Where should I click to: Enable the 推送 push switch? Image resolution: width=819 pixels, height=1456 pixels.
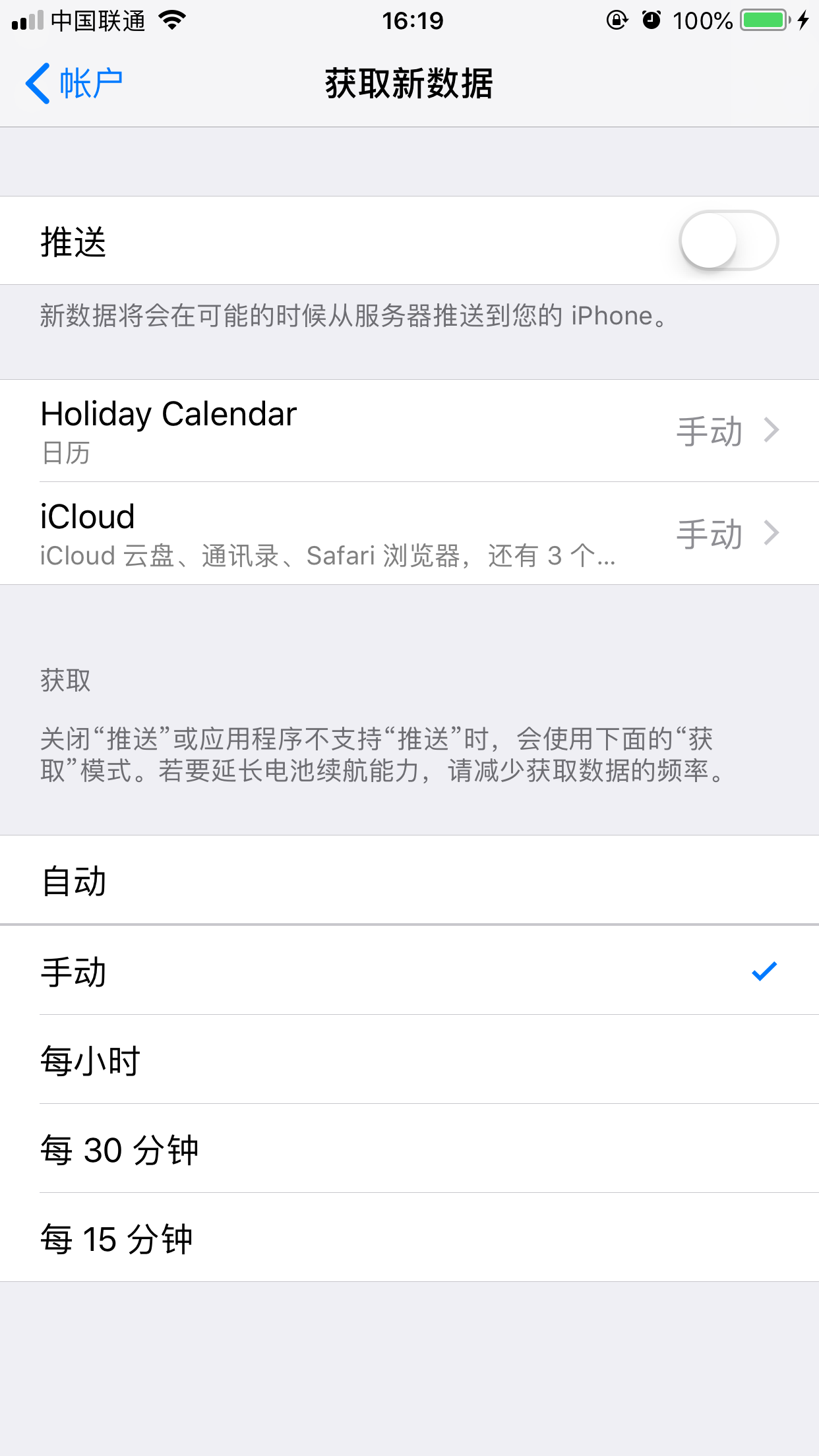pos(728,241)
